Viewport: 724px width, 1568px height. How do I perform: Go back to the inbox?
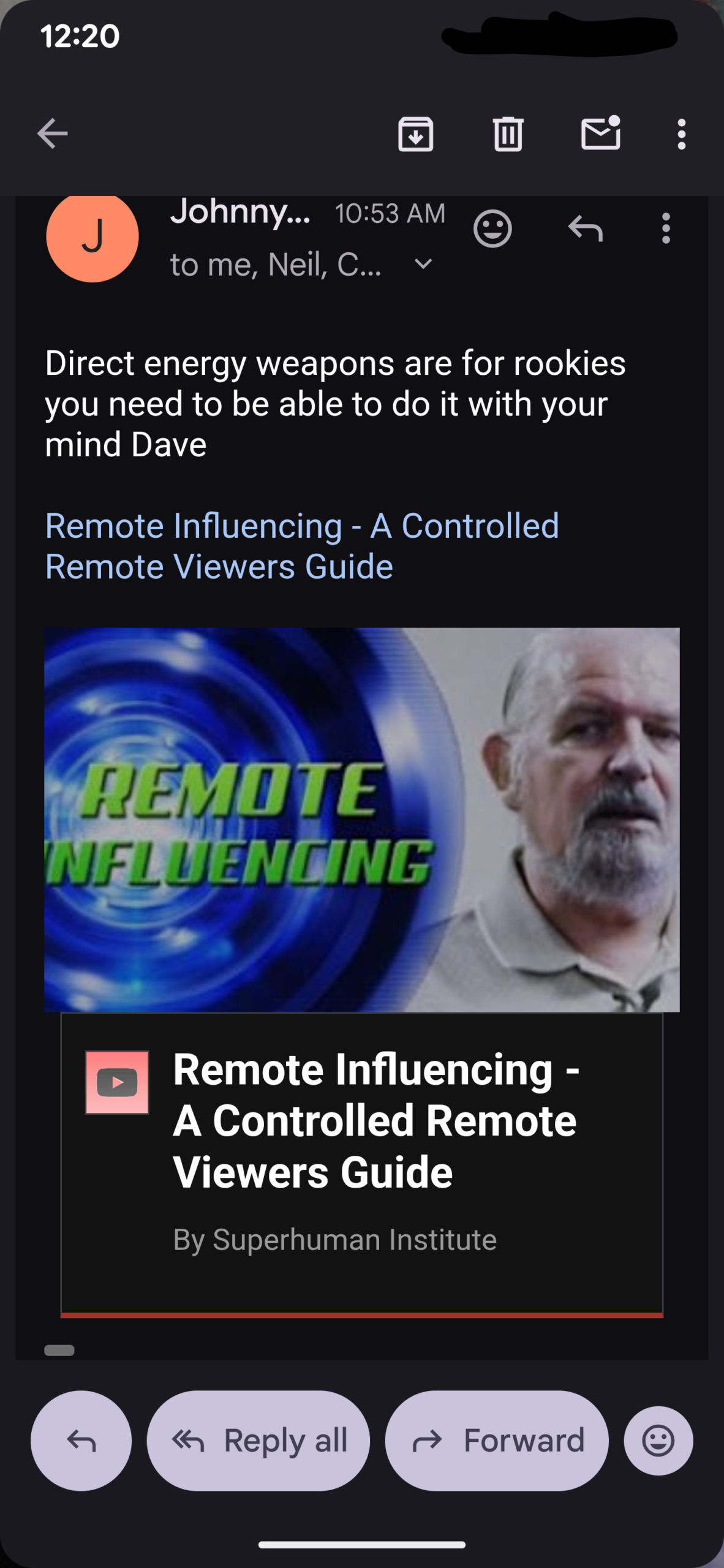52,134
